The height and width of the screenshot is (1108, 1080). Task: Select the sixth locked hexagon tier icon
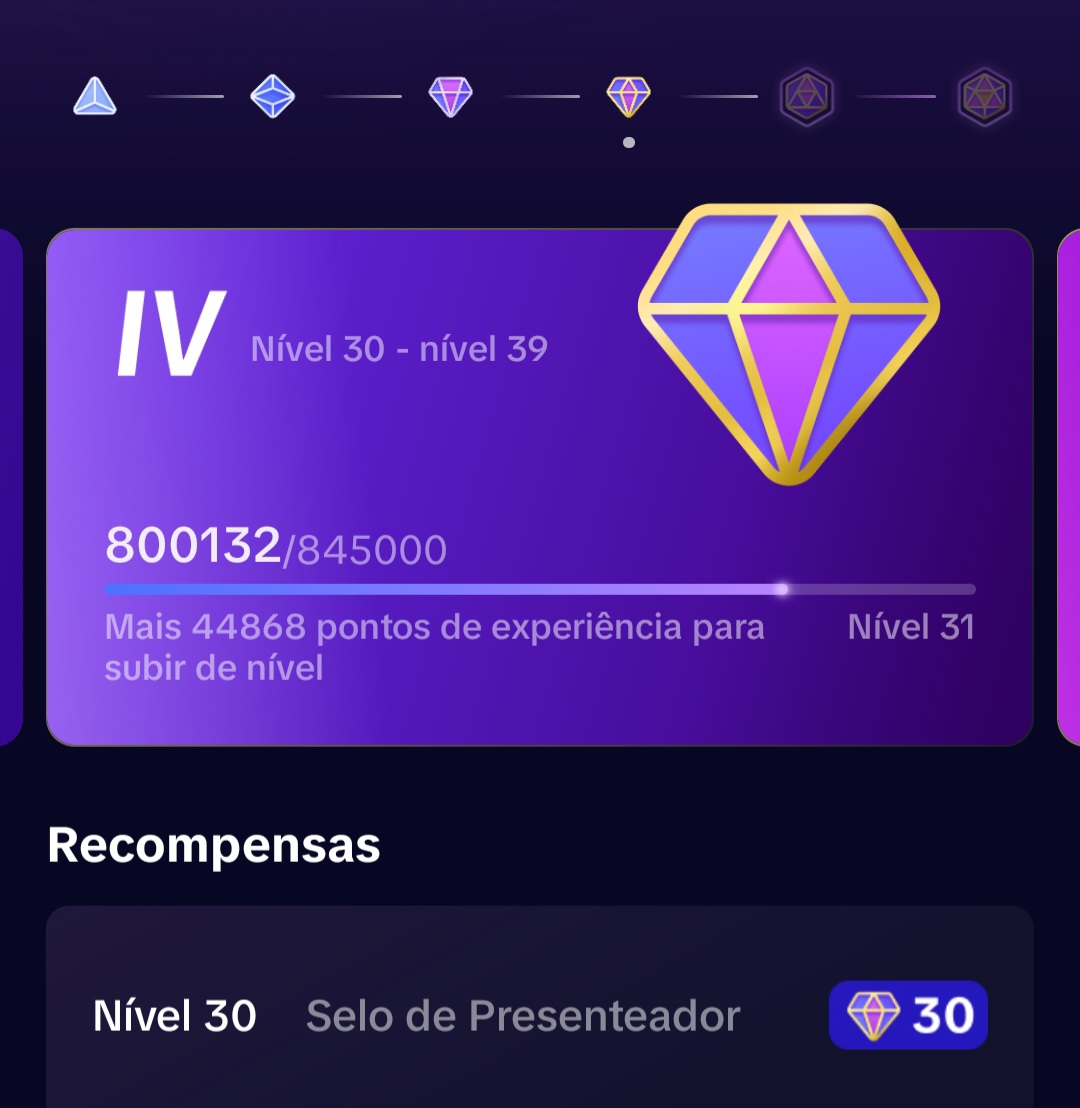985,97
